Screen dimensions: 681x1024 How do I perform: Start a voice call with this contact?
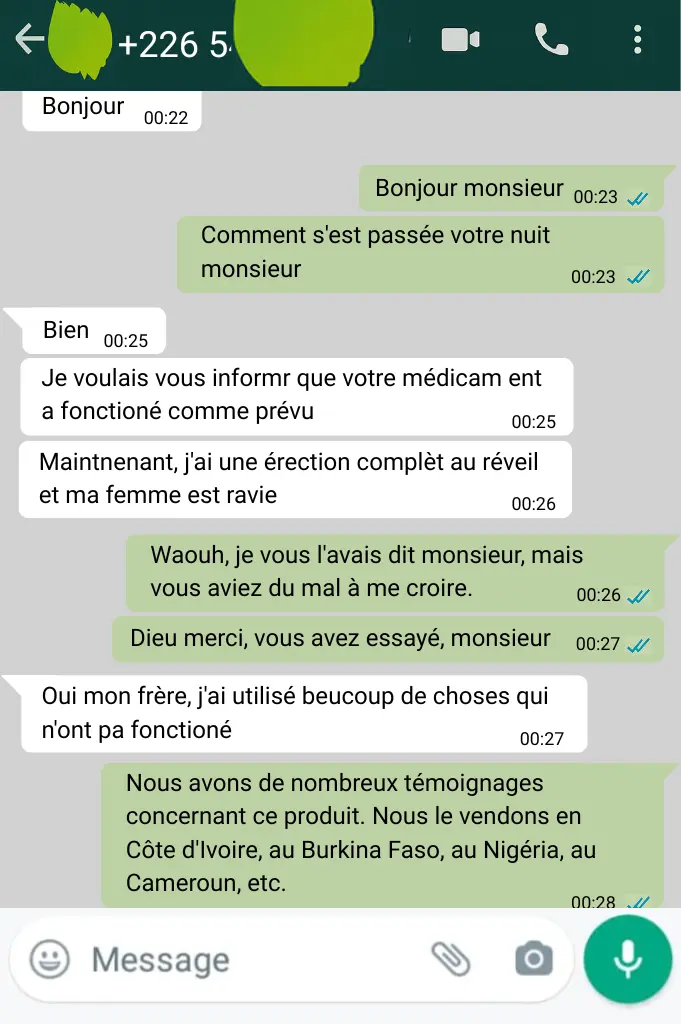pos(551,40)
